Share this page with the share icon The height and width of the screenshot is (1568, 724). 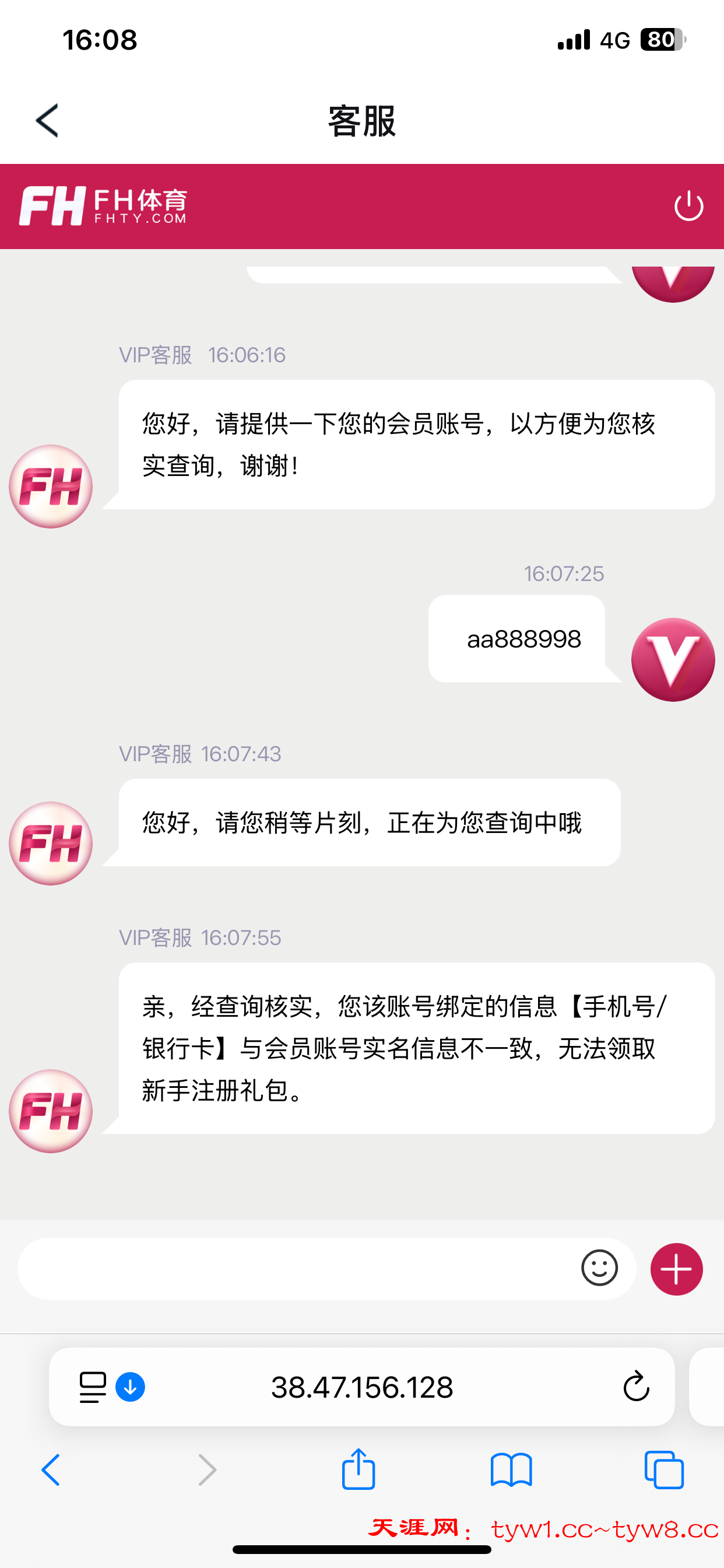pyautogui.click(x=359, y=1469)
